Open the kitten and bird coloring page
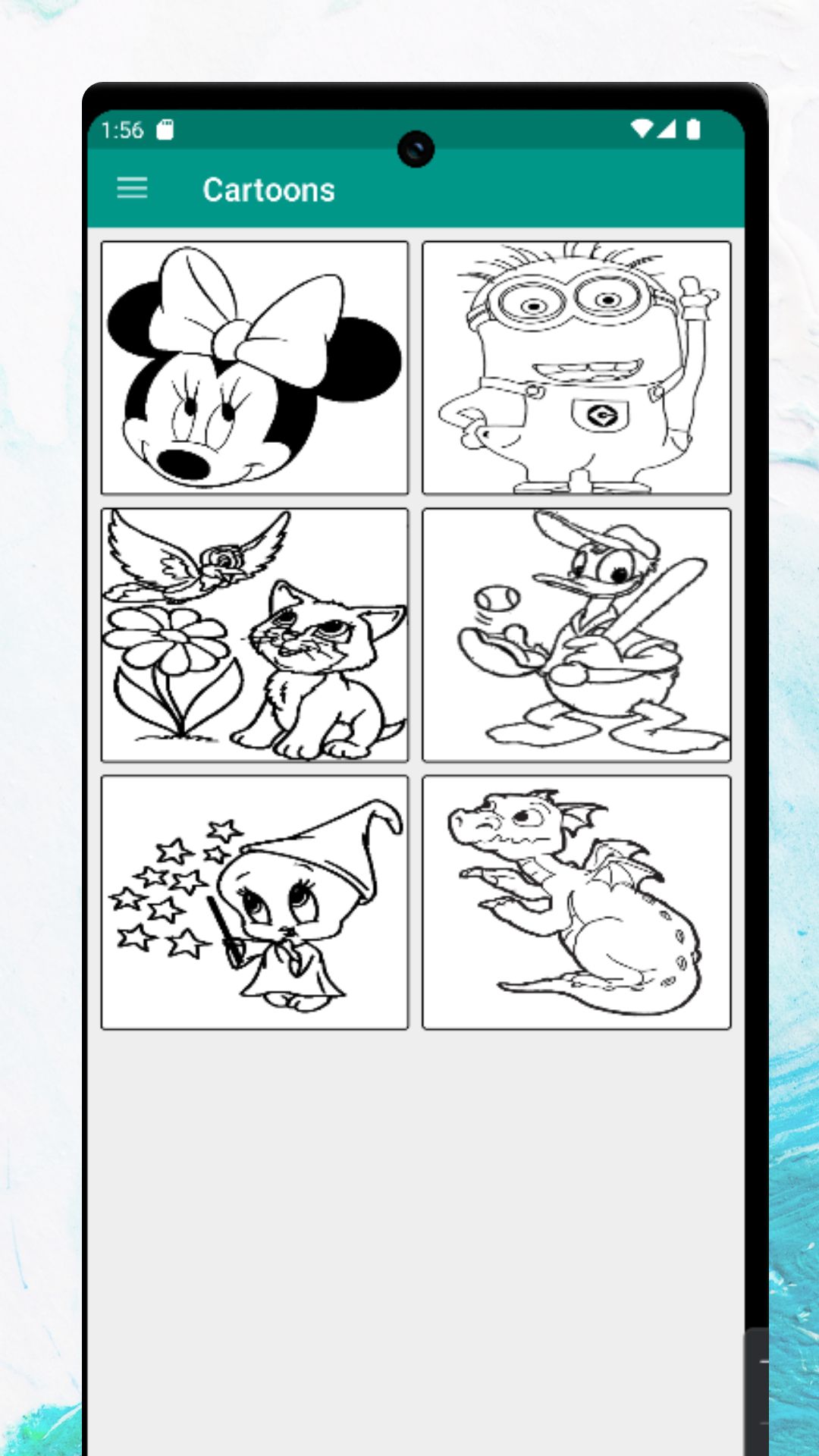819x1456 pixels. (x=255, y=635)
